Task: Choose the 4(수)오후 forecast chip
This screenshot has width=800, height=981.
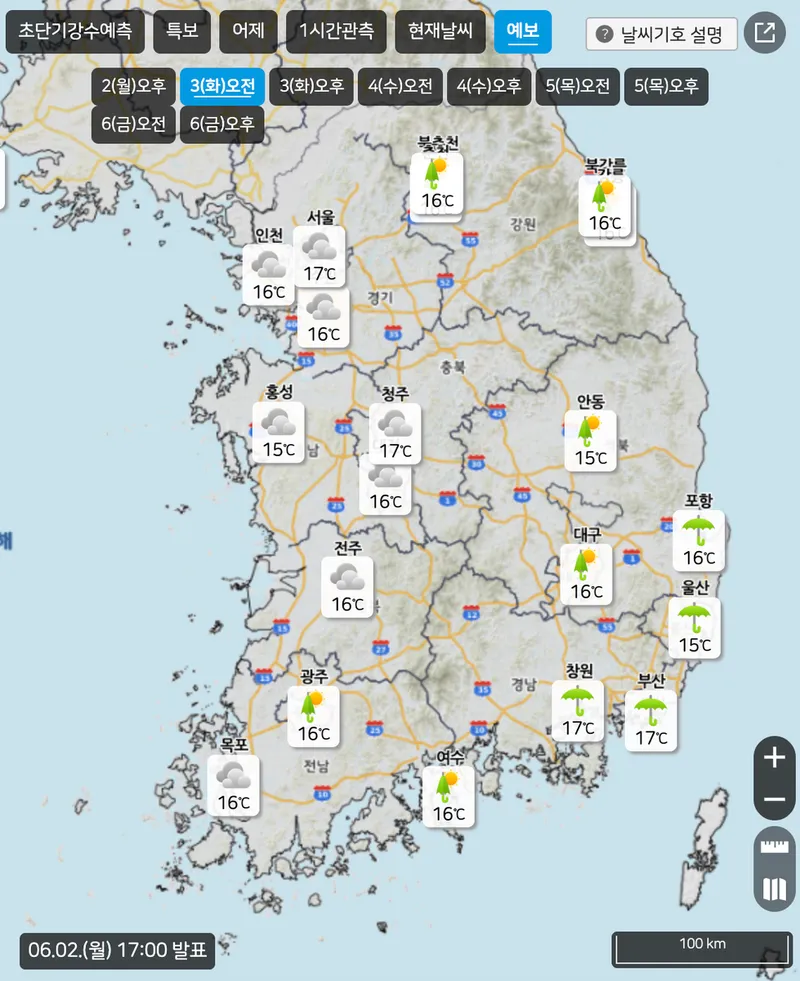Action: 489,86
